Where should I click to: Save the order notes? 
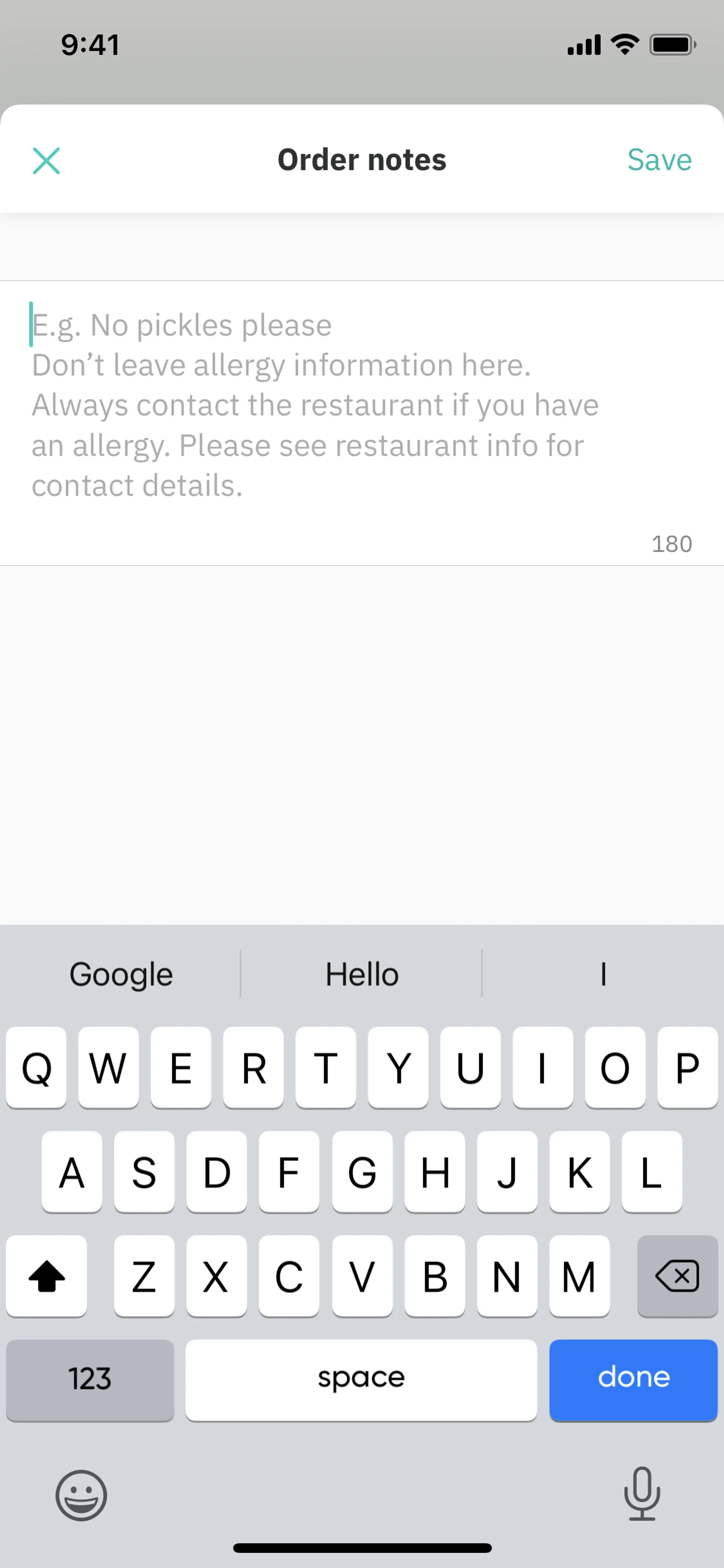[659, 160]
